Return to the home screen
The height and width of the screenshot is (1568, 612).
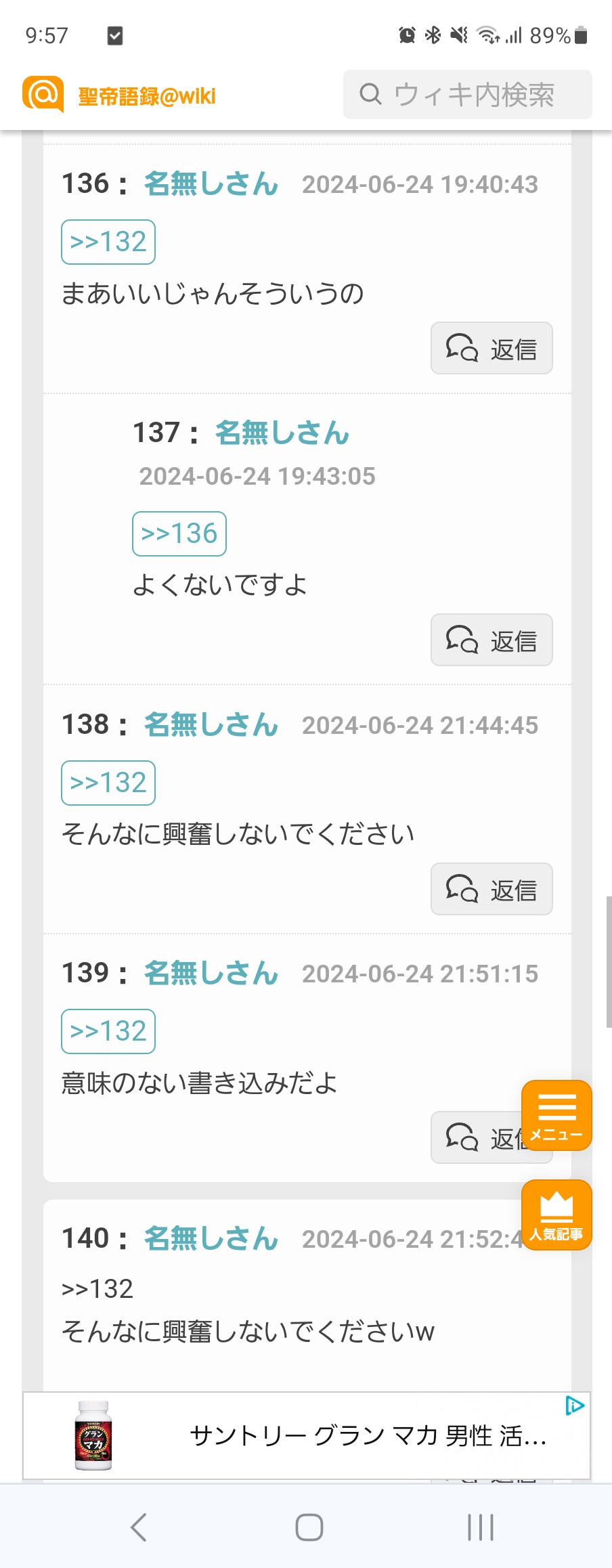tap(309, 1527)
